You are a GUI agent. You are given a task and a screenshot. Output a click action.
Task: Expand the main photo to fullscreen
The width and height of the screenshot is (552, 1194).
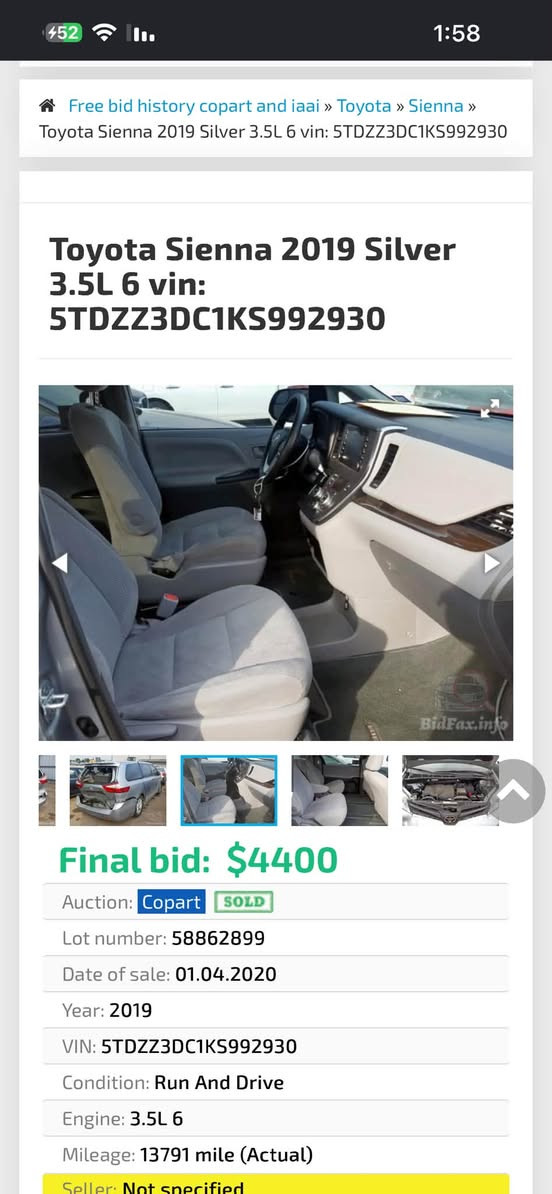pyautogui.click(x=490, y=408)
